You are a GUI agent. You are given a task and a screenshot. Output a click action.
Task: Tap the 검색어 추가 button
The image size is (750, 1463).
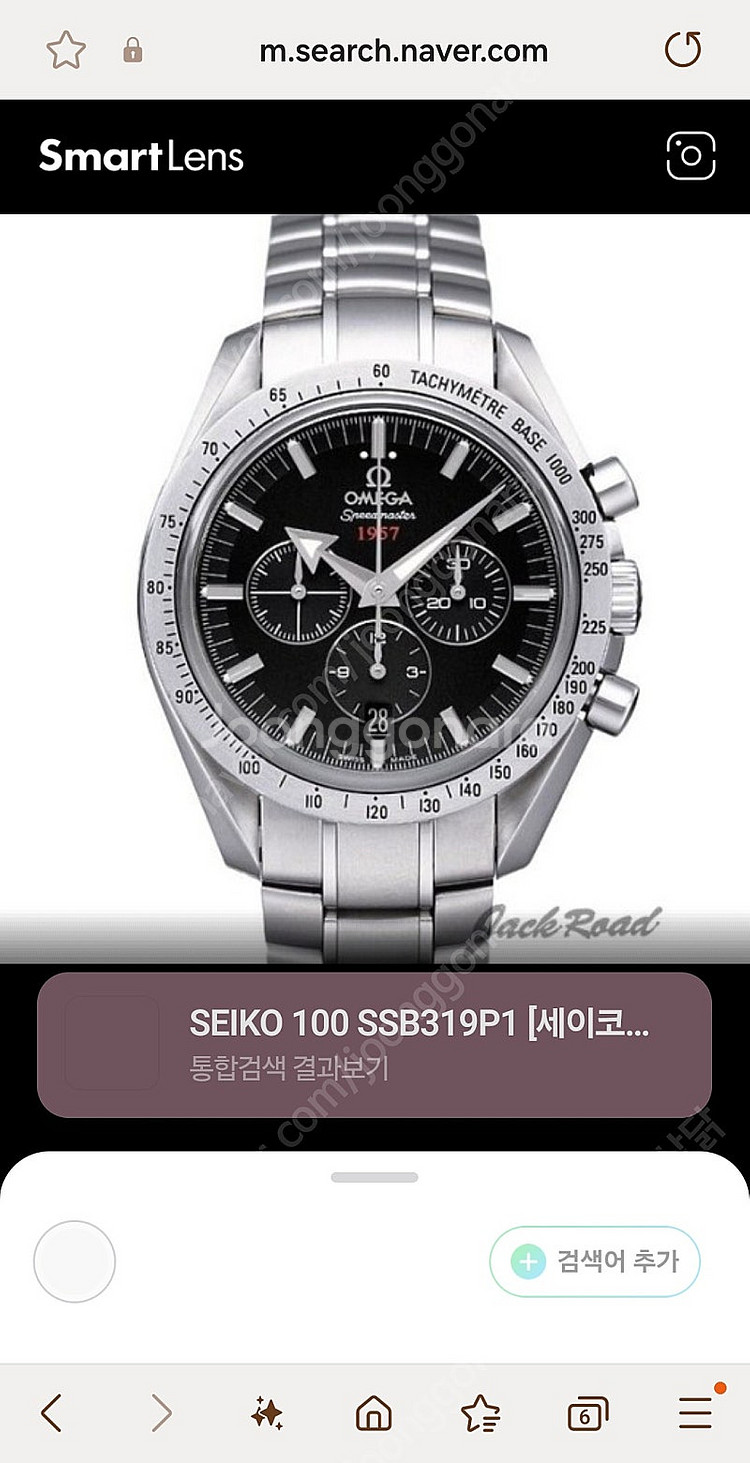pyautogui.click(x=594, y=1261)
